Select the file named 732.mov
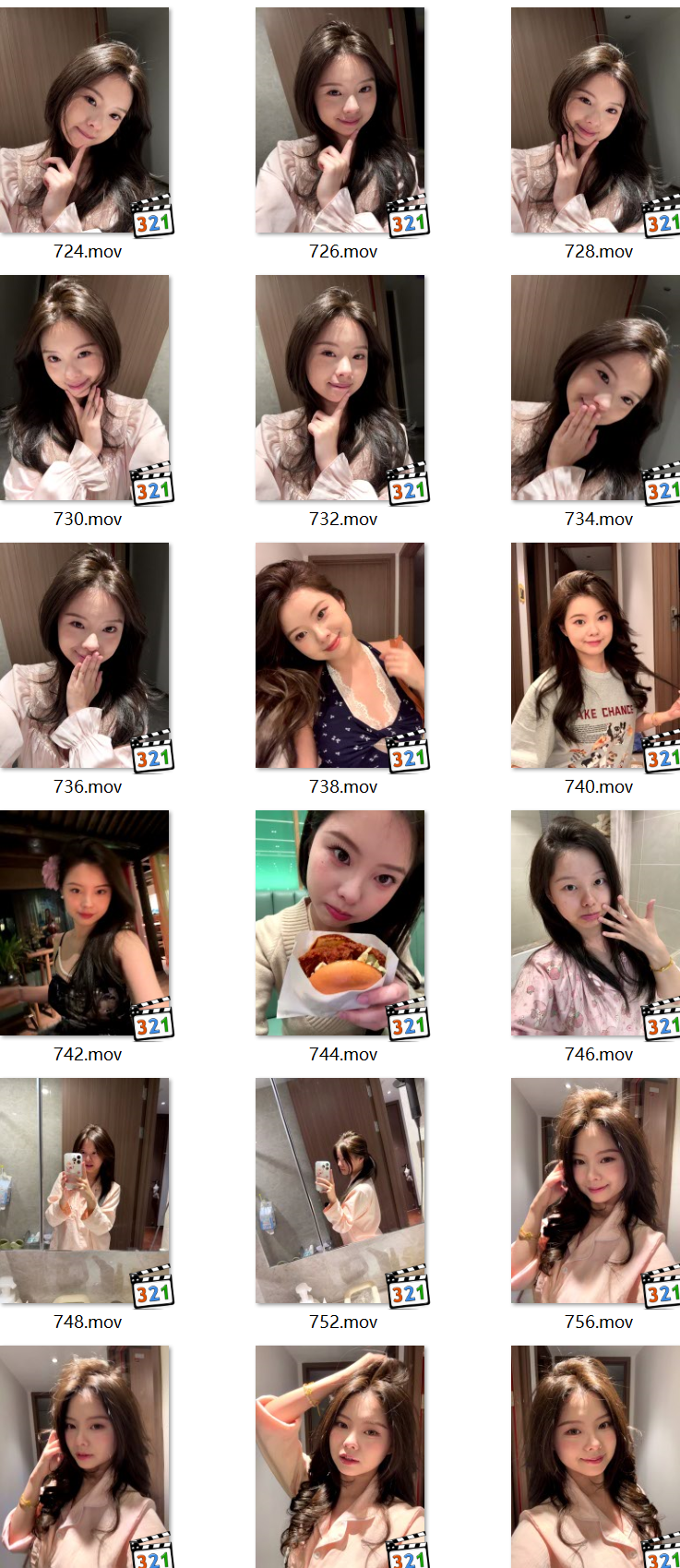 tap(340, 388)
